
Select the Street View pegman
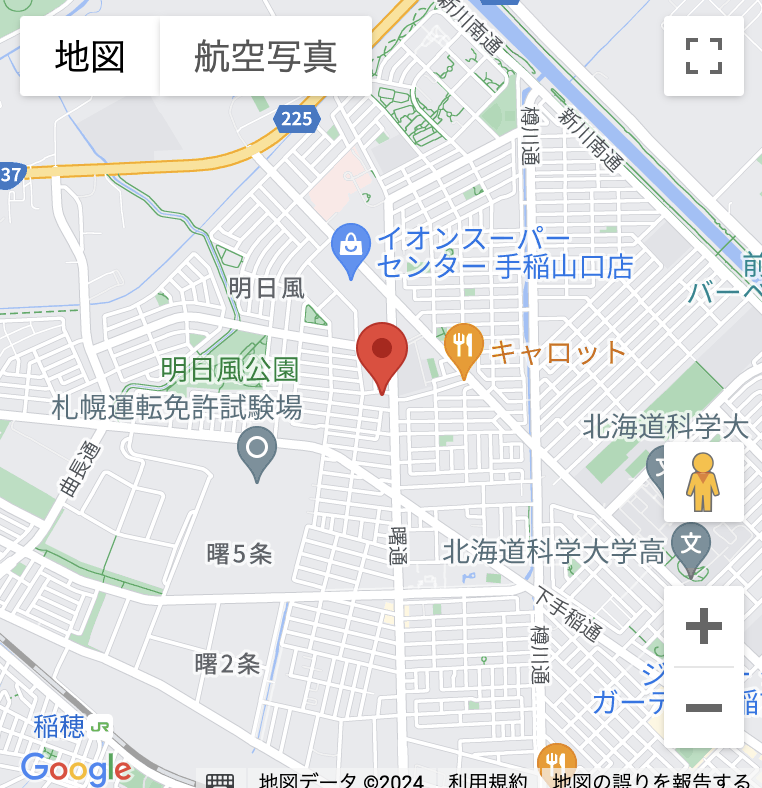[x=704, y=482]
